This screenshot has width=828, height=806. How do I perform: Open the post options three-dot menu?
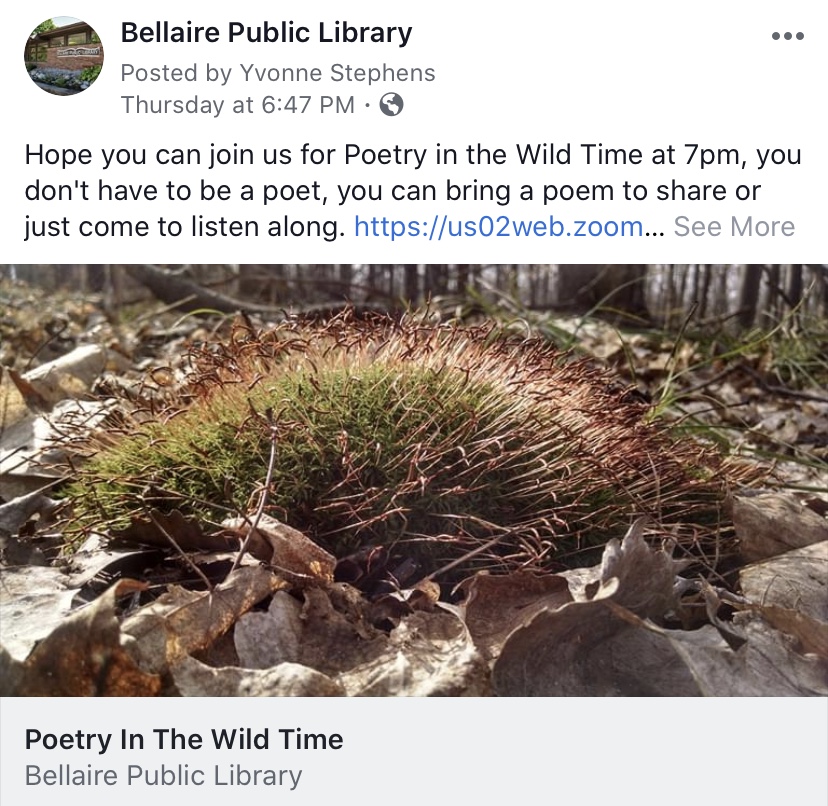click(788, 36)
